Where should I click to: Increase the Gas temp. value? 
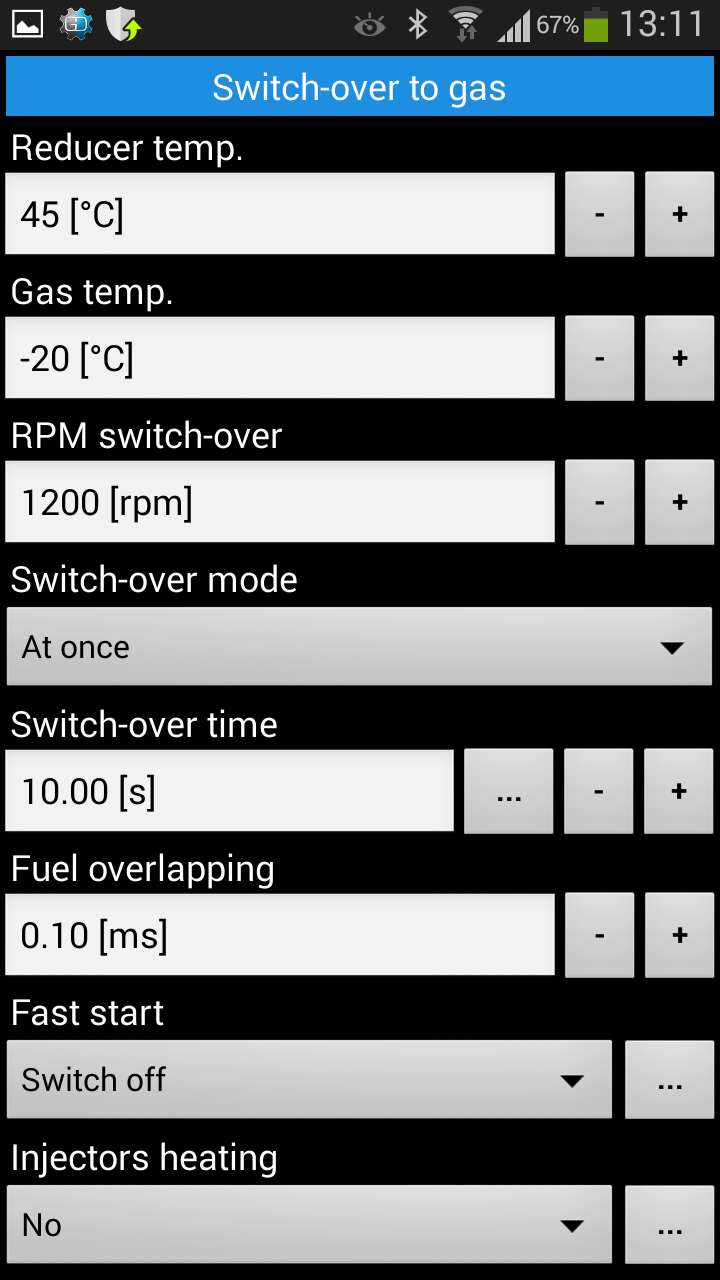coord(679,358)
